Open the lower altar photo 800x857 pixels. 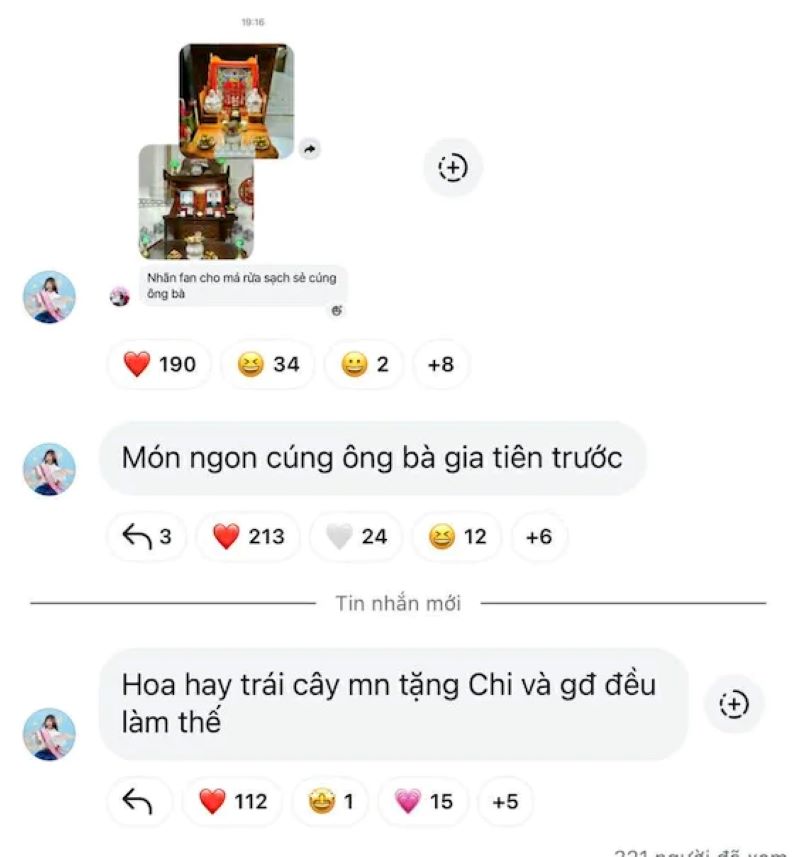pyautogui.click(x=196, y=202)
